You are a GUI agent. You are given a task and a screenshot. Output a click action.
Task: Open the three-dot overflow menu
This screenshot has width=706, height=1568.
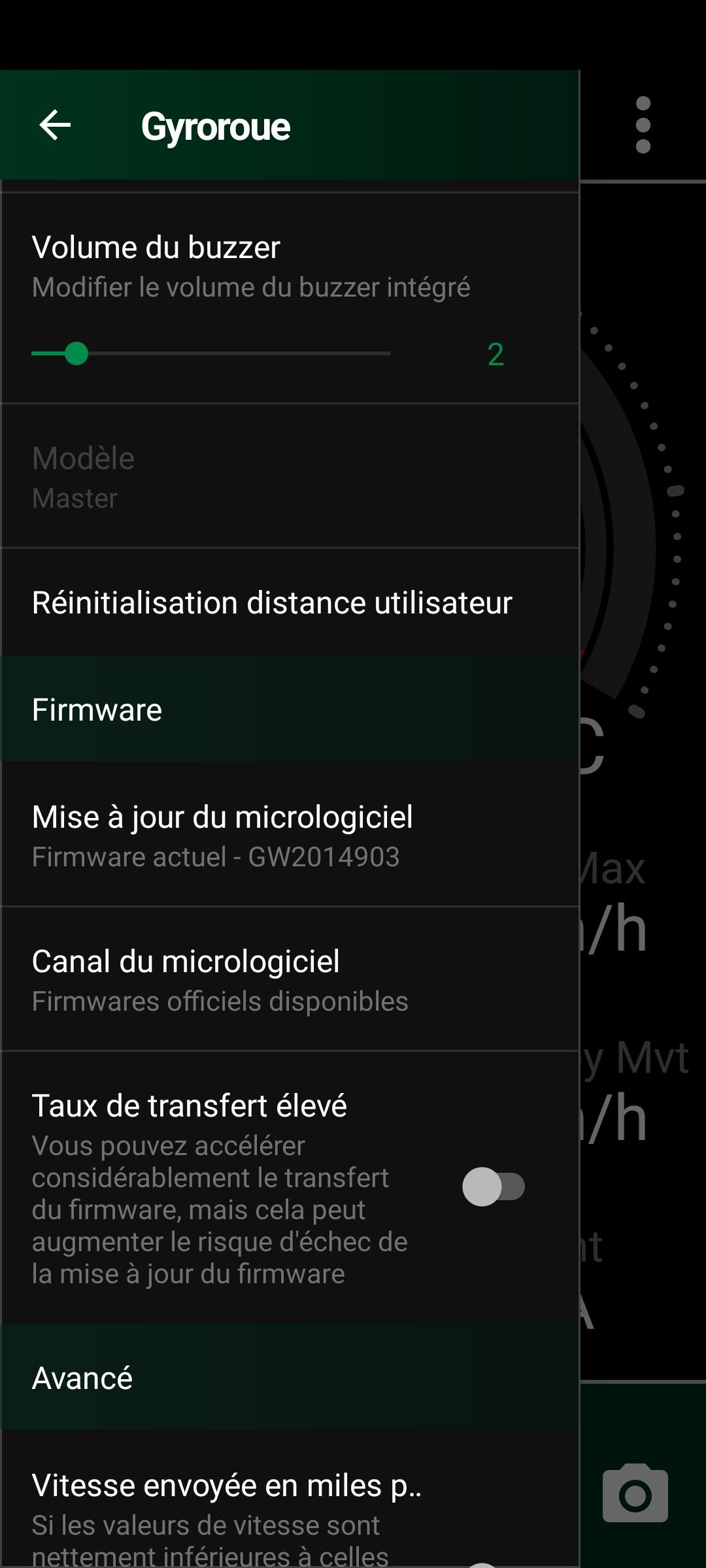pos(643,125)
